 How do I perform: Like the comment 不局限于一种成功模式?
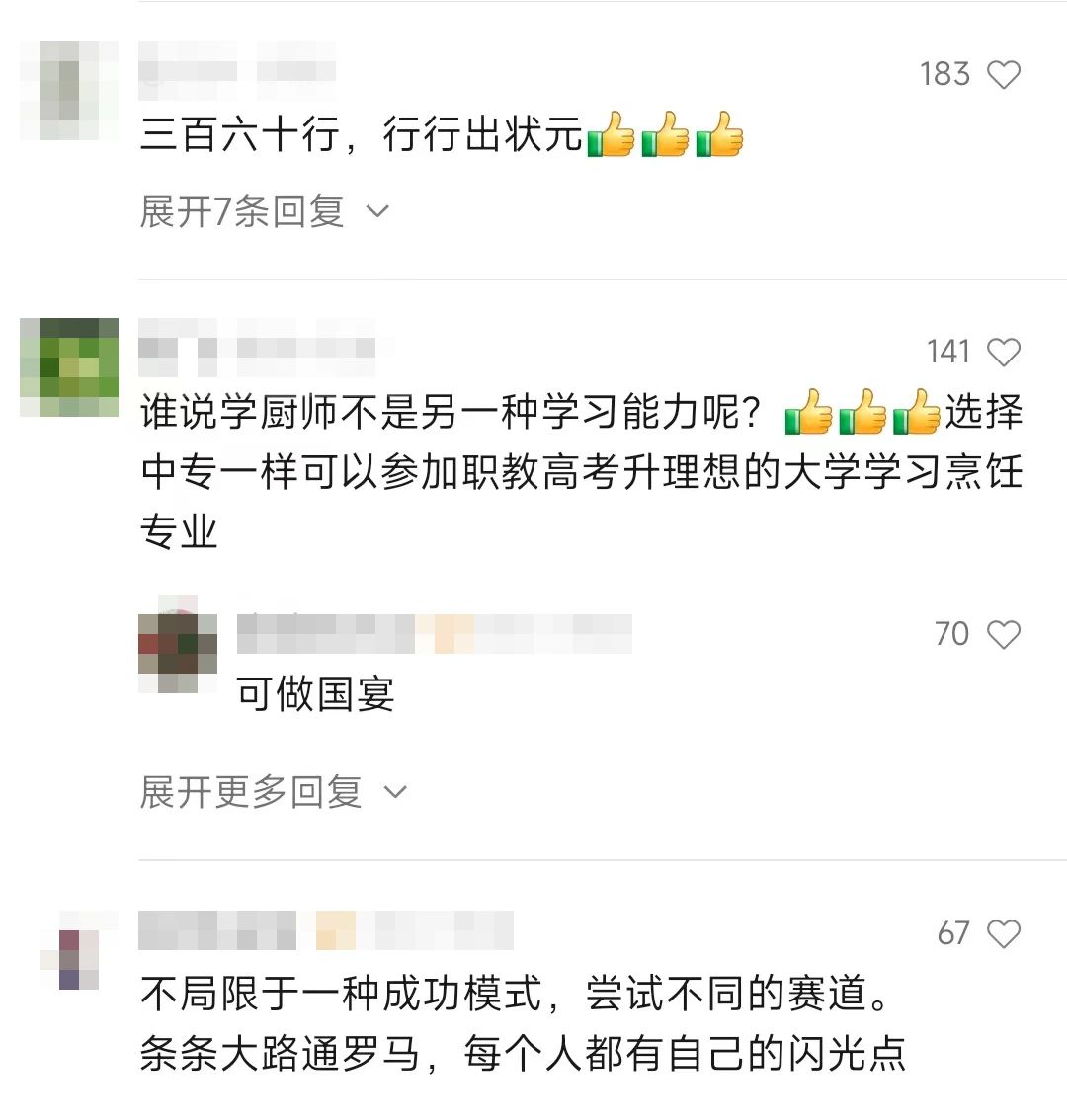coord(1004,933)
